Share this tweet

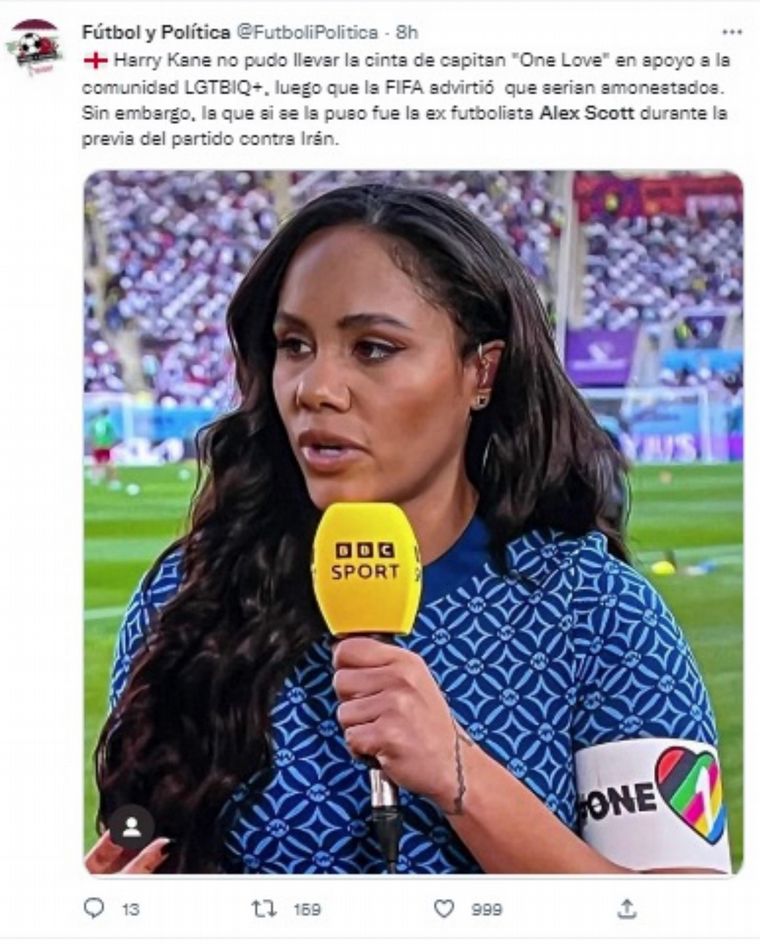pyautogui.click(x=627, y=908)
